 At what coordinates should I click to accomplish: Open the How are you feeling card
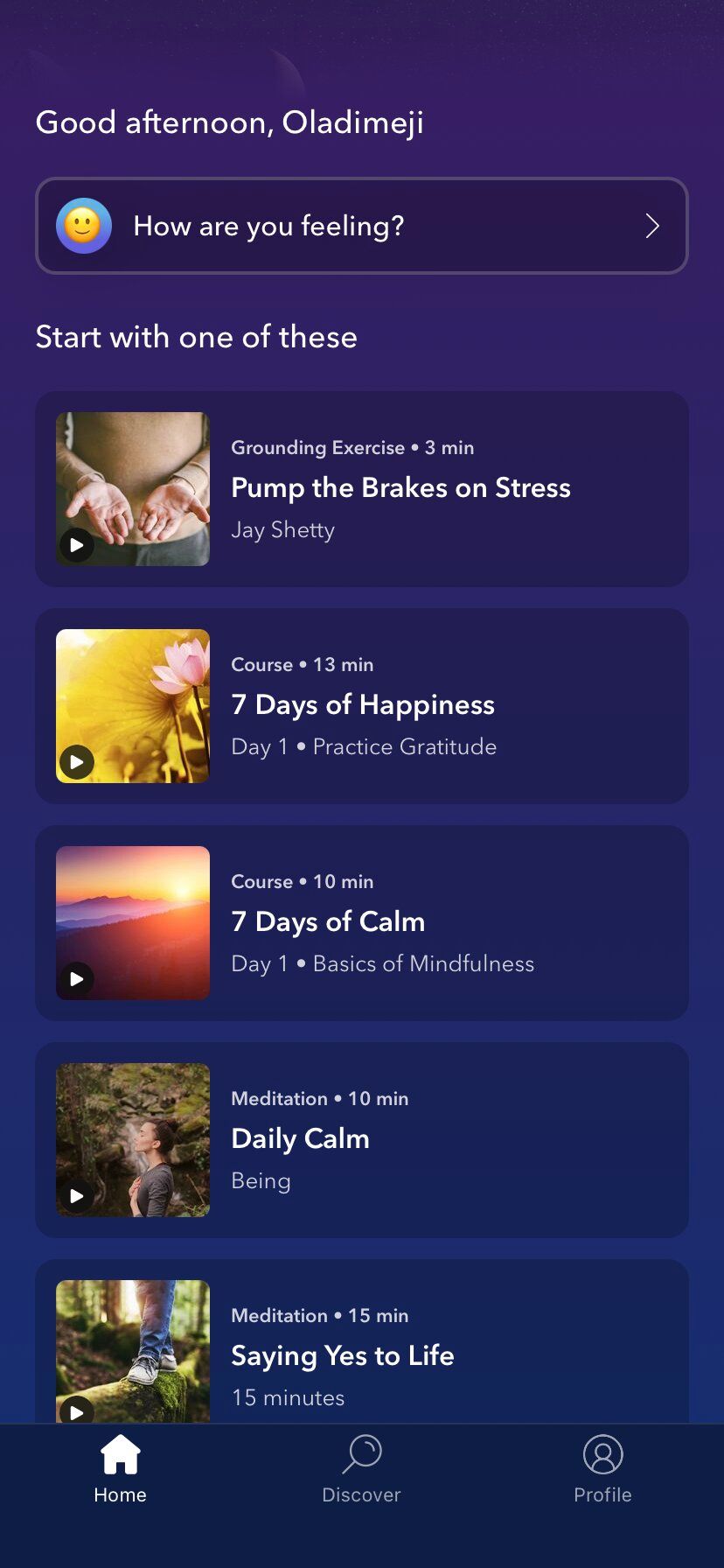tap(361, 226)
